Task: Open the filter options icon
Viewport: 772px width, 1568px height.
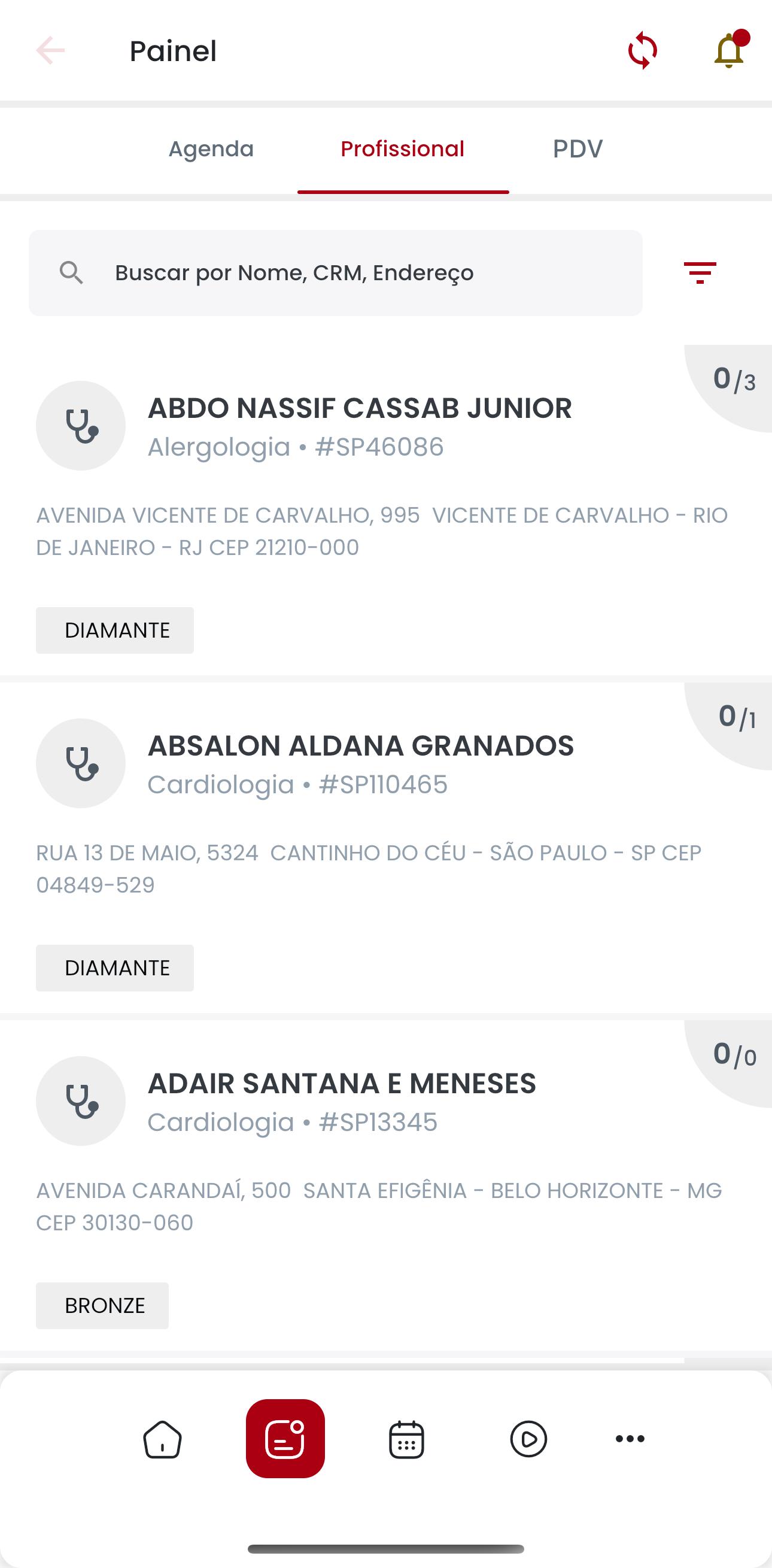Action: click(700, 272)
